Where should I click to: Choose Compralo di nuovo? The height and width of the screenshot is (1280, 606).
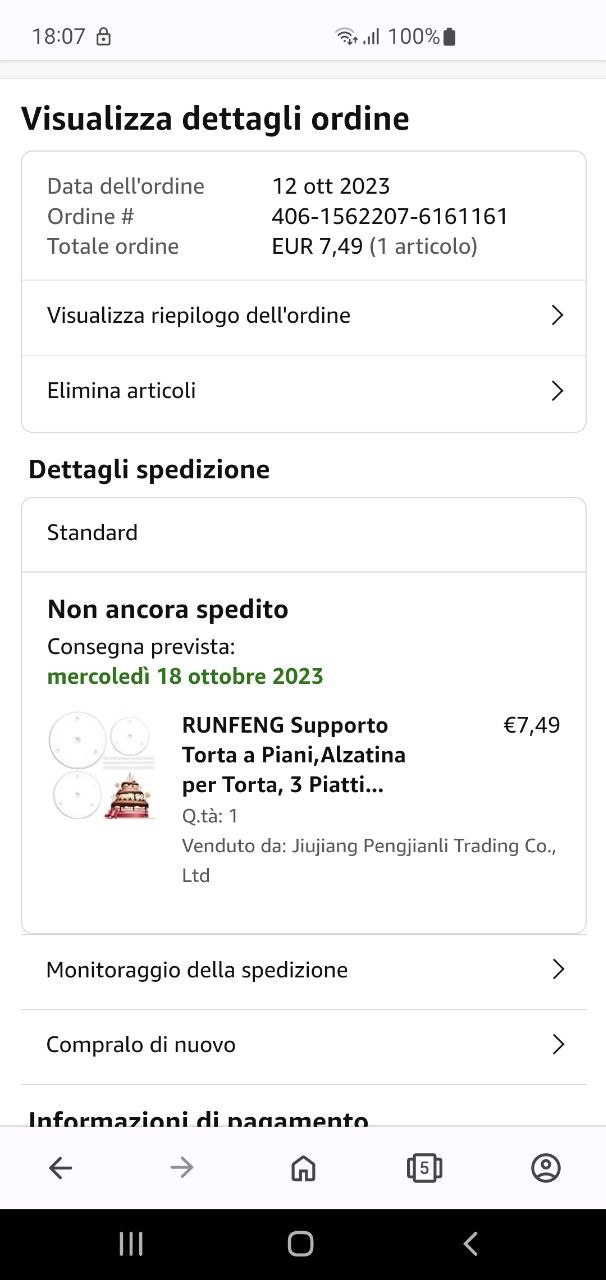point(303,1045)
